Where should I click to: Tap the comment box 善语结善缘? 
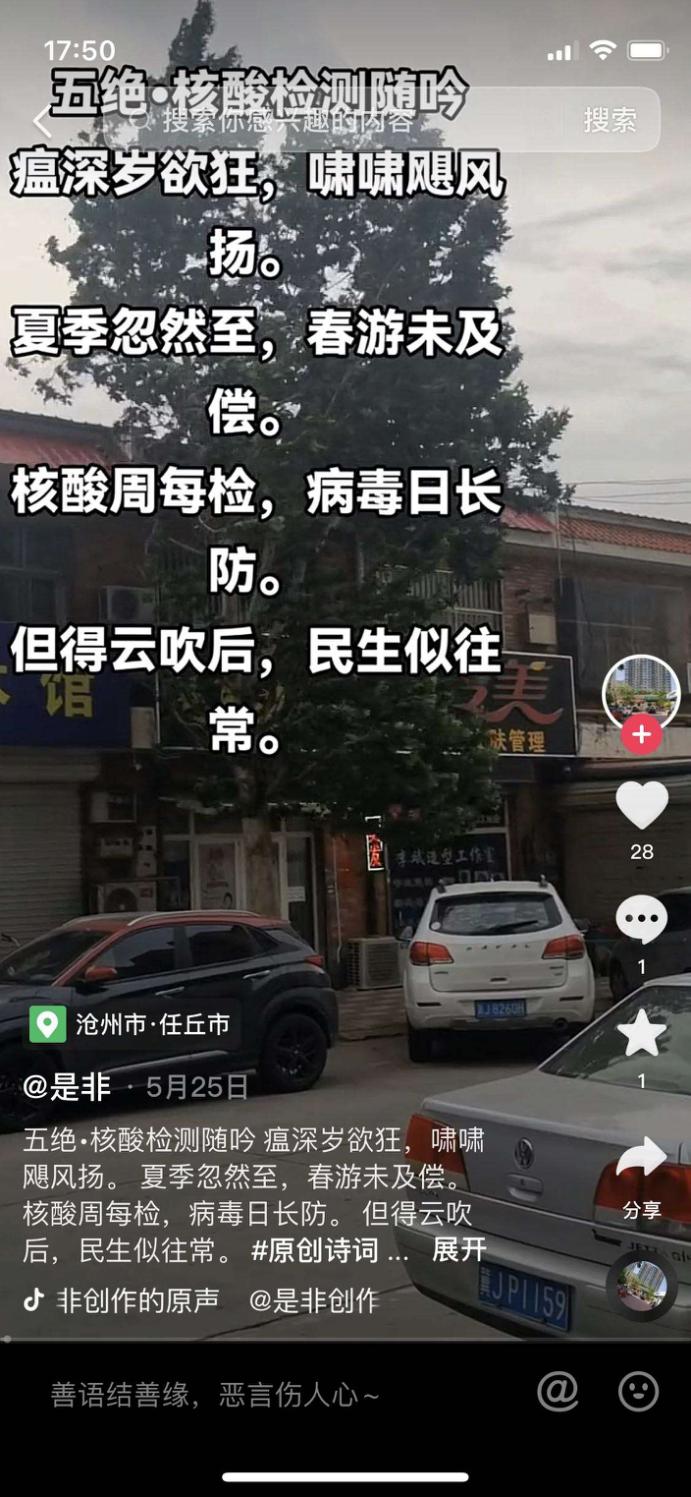(215, 1395)
